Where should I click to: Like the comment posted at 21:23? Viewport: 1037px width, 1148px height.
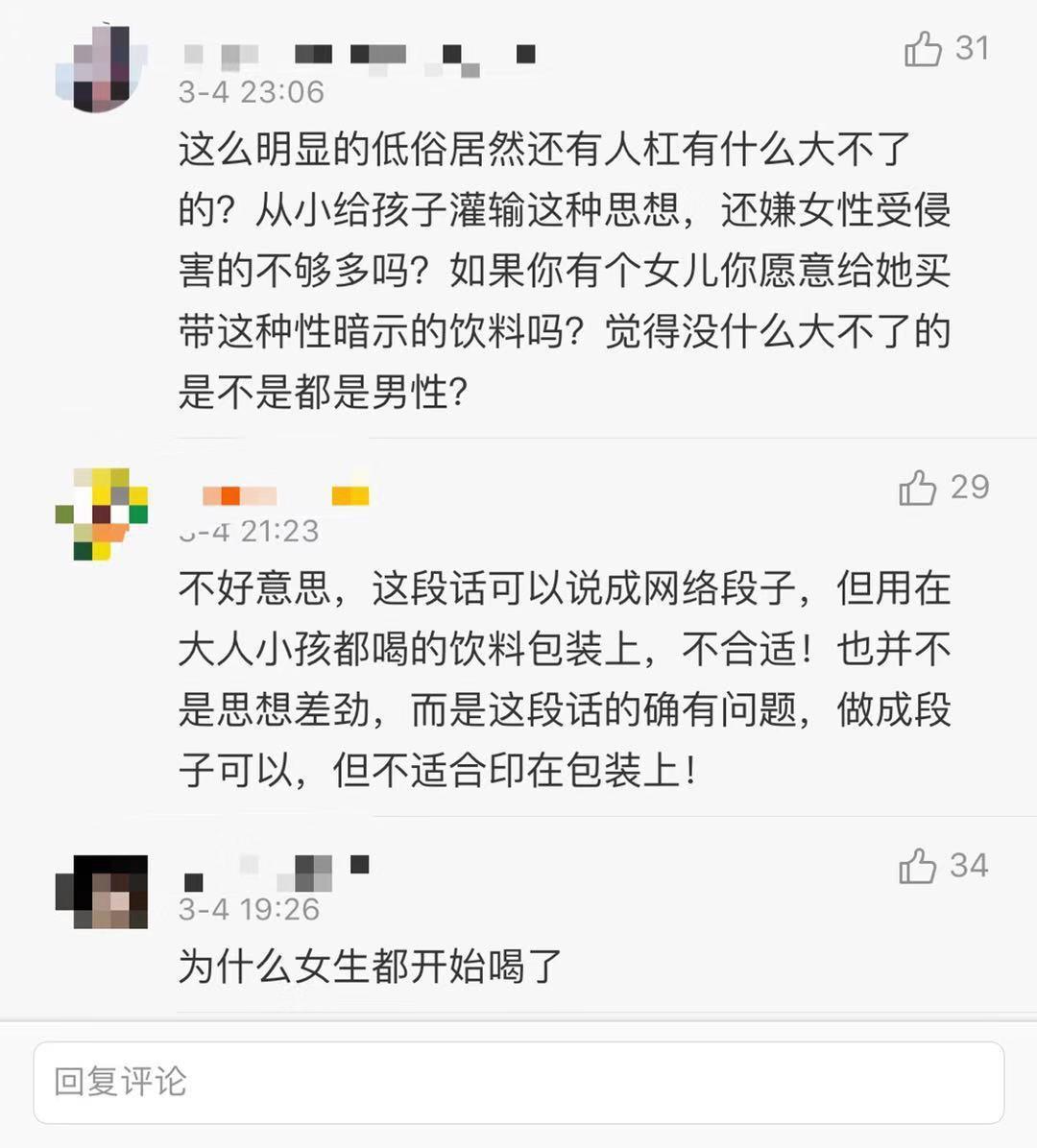pos(918,488)
